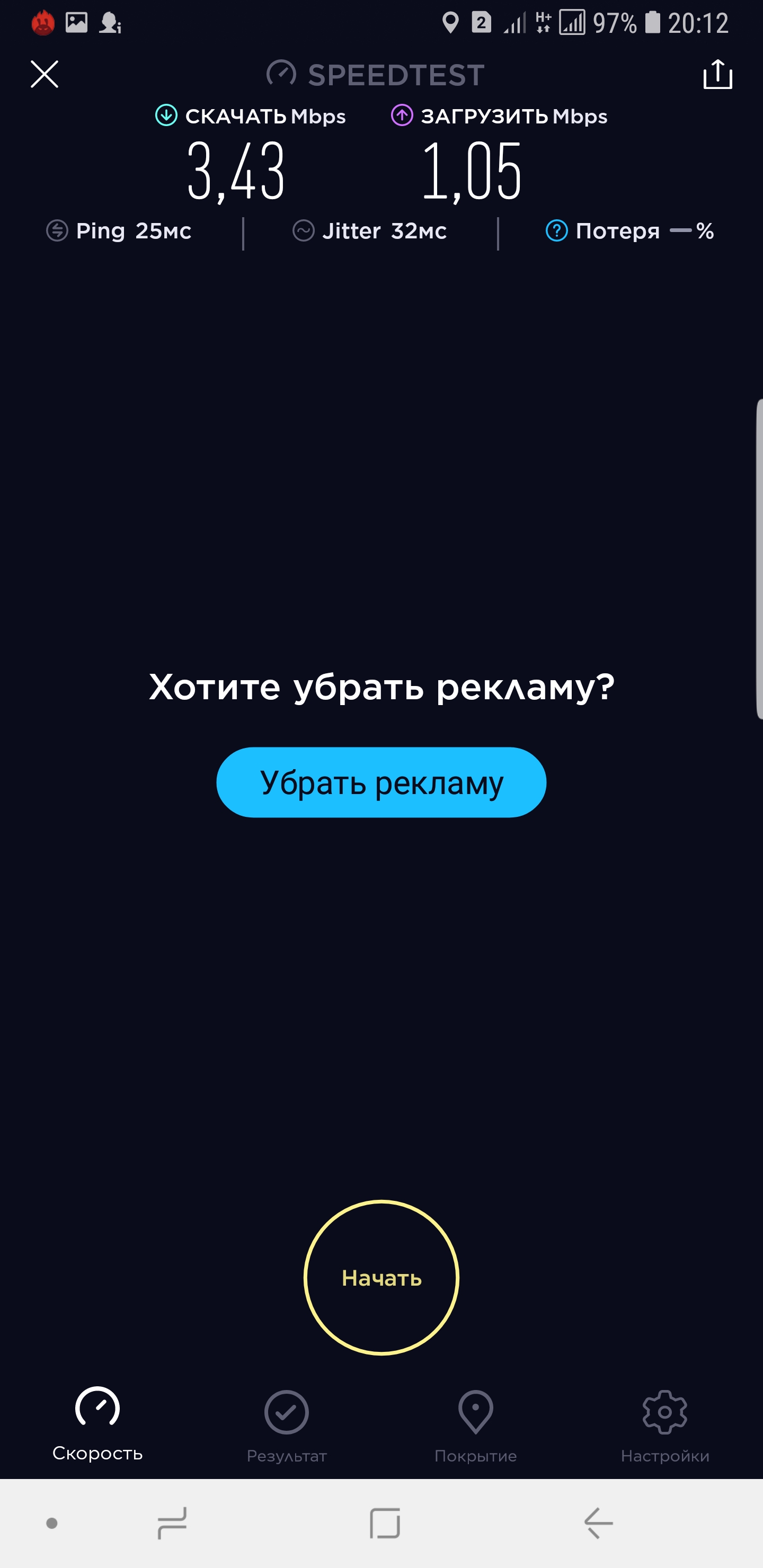Tap the «Убрать рекламу» button
The width and height of the screenshot is (763, 1568).
(x=381, y=782)
